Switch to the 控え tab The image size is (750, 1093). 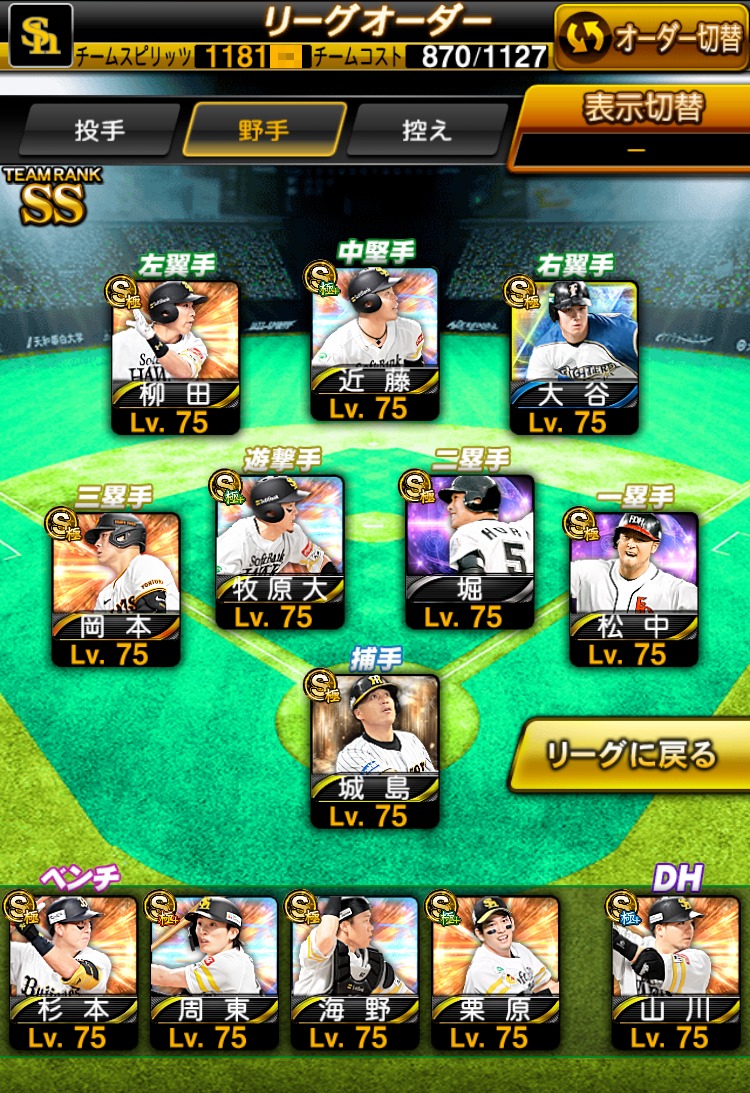coord(427,130)
